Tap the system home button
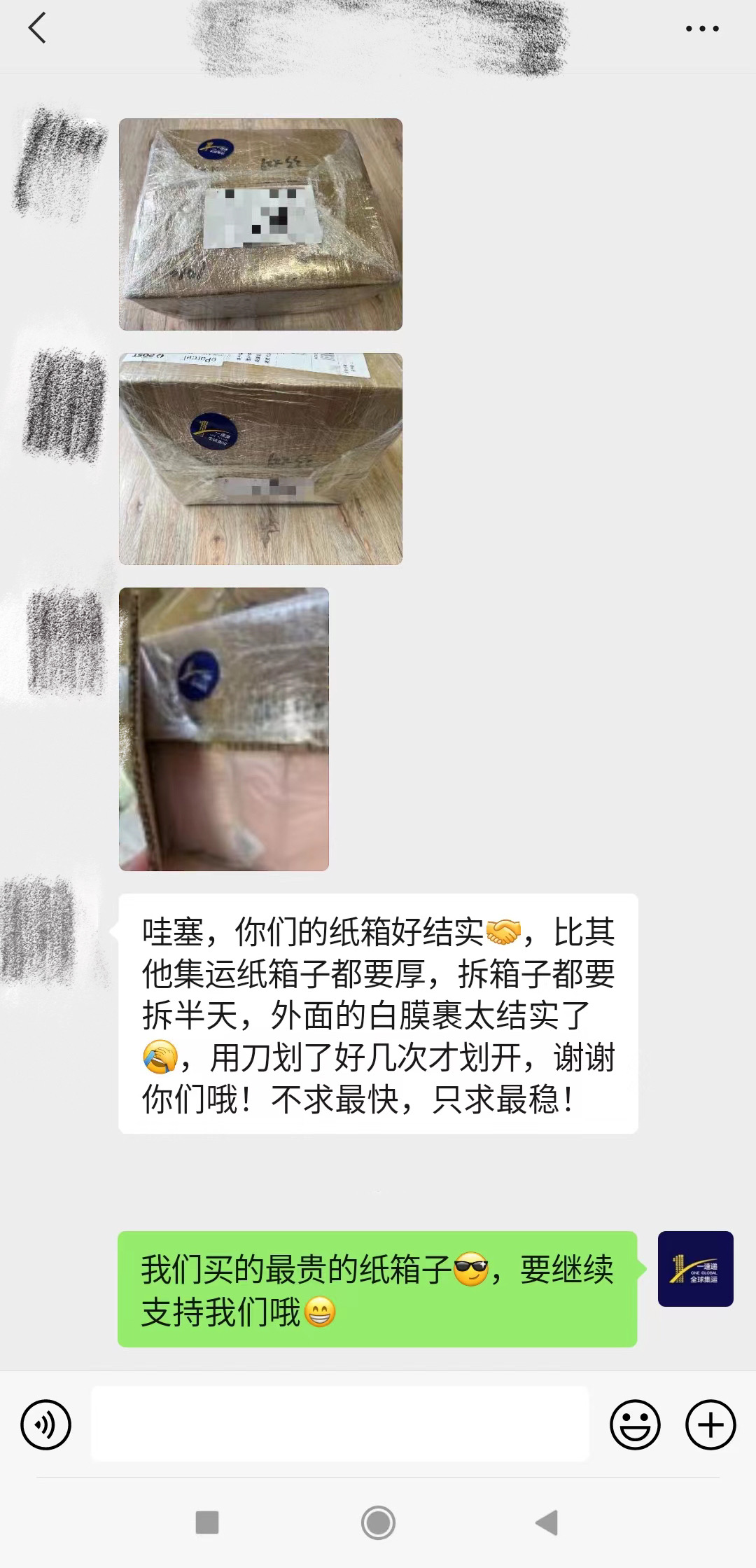 click(378, 1522)
